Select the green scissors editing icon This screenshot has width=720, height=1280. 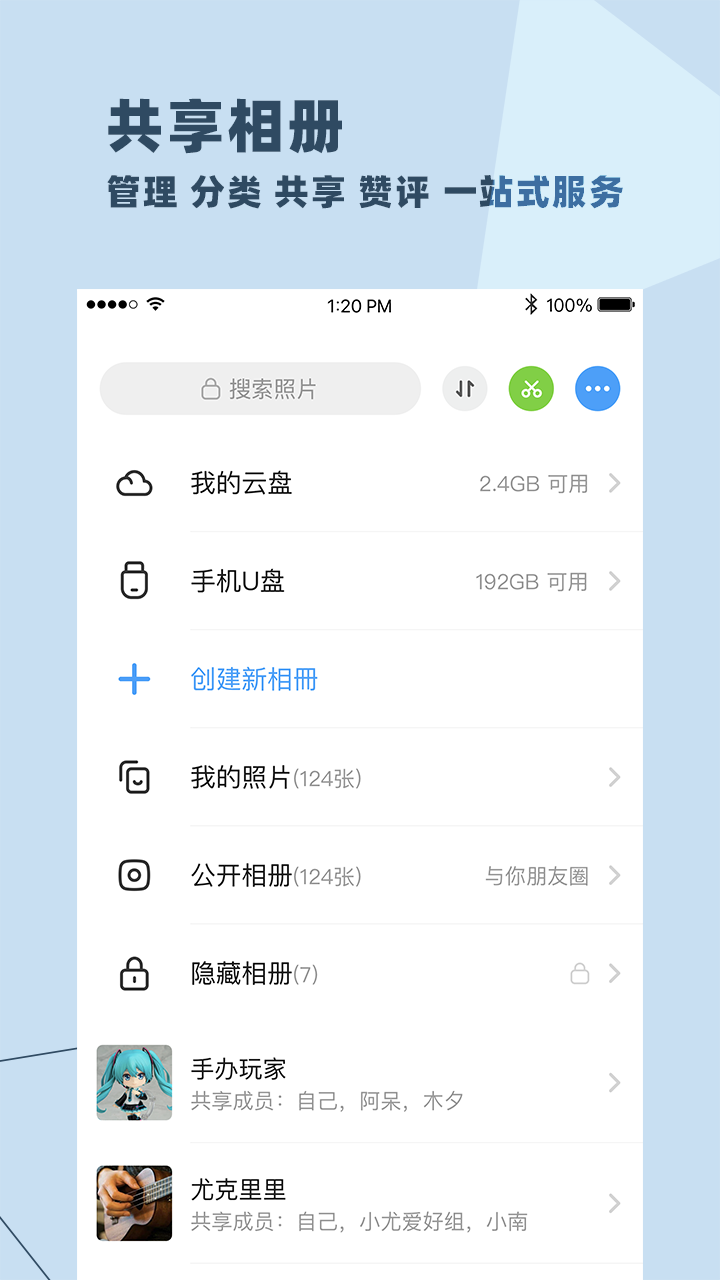530,389
